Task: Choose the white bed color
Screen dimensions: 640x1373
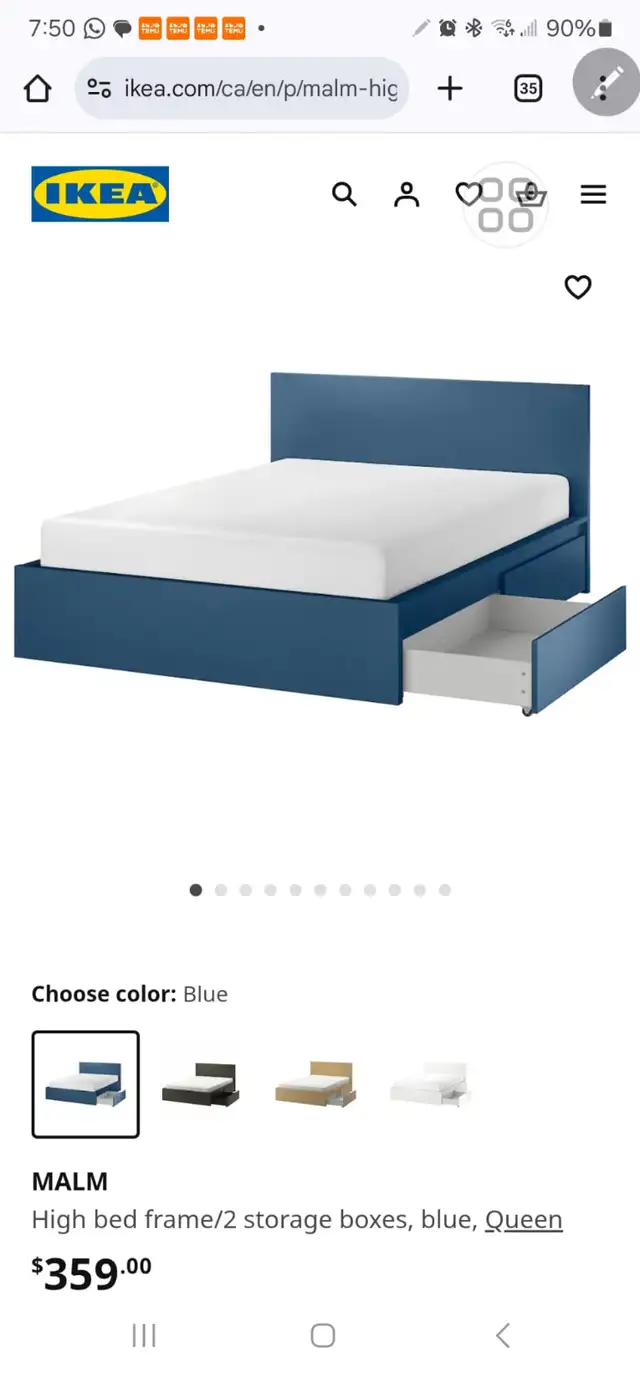Action: click(430, 1084)
